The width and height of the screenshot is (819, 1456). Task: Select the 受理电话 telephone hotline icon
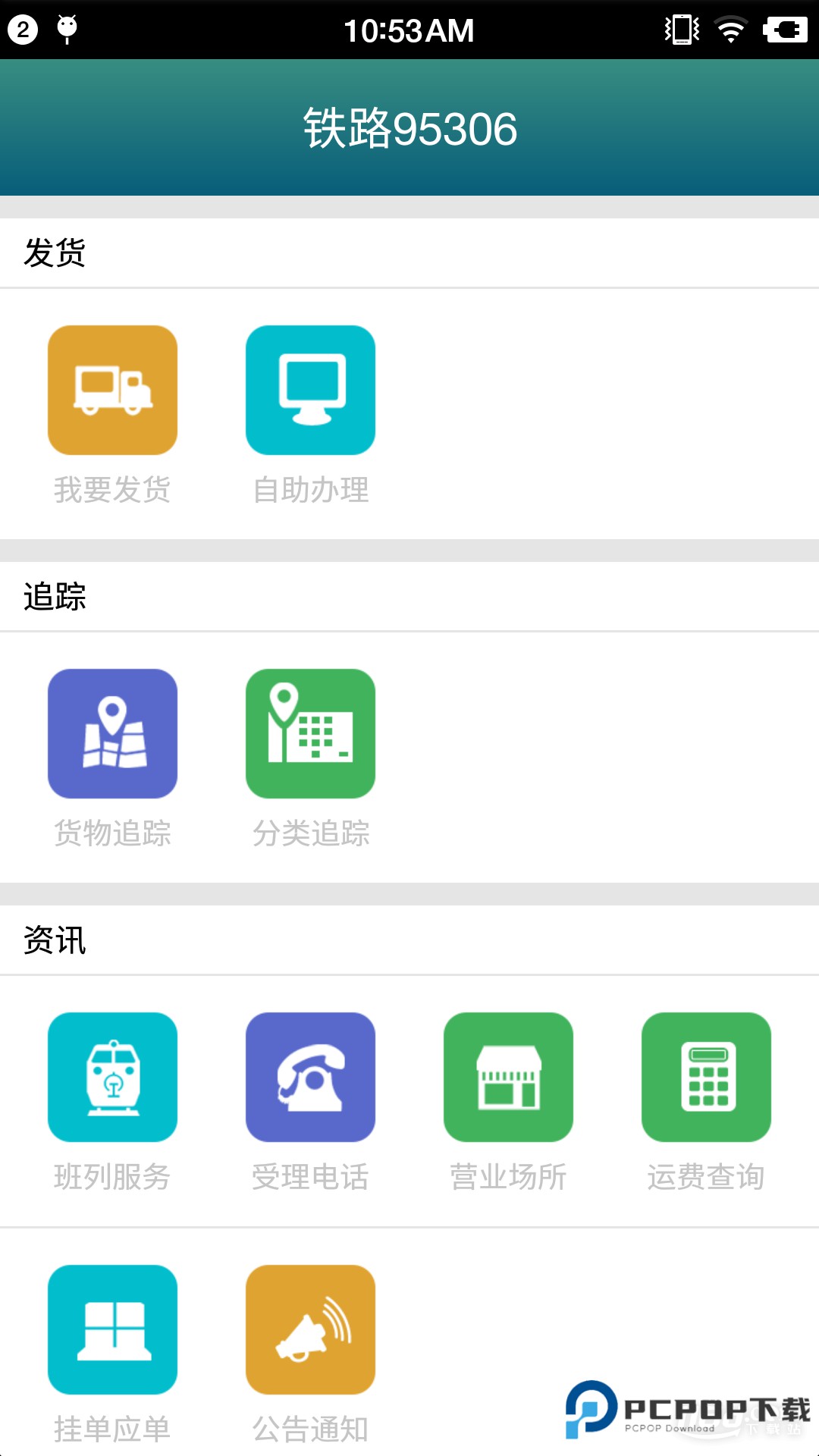click(310, 1078)
